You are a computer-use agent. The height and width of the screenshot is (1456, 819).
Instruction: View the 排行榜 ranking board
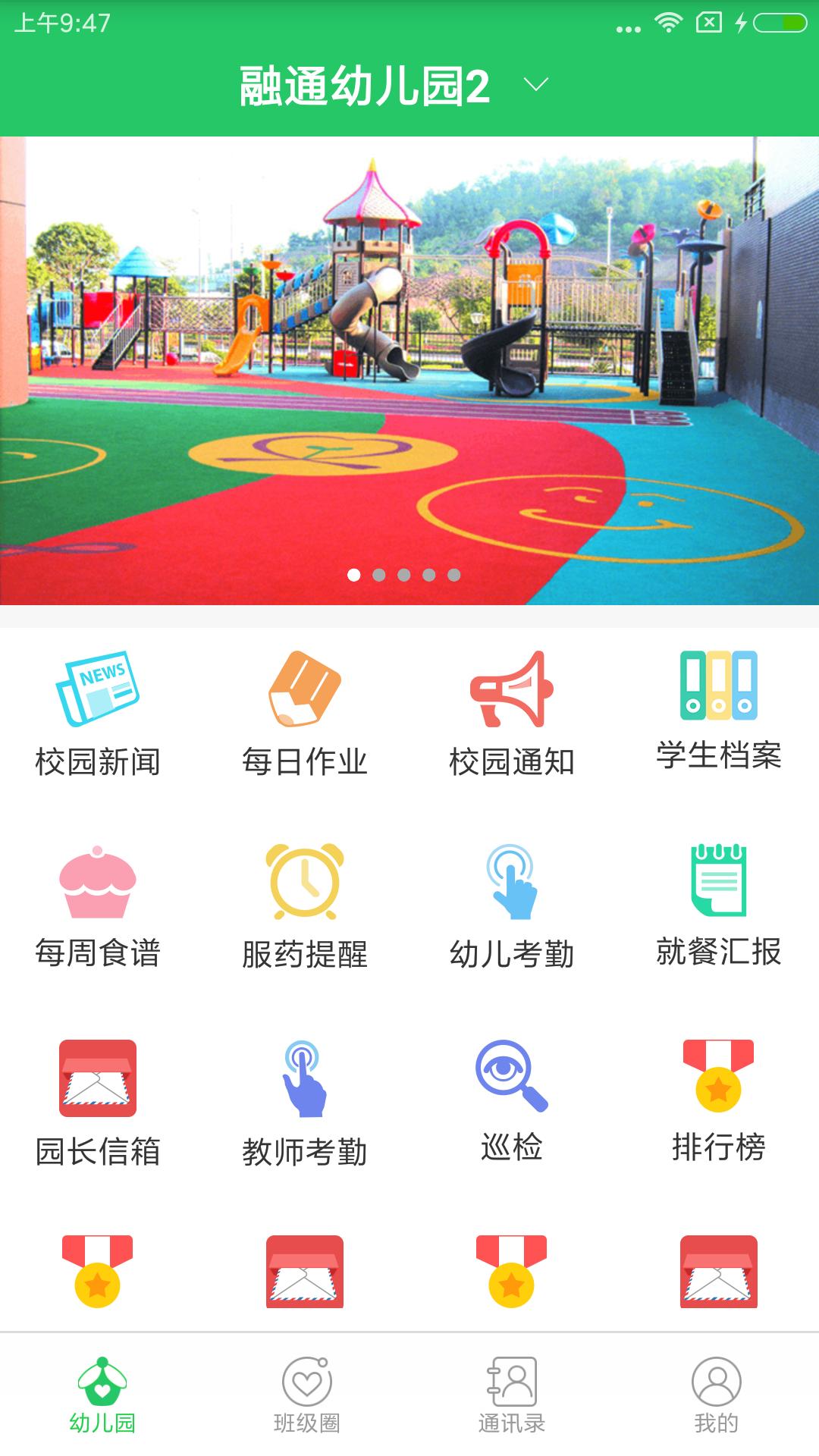(x=718, y=1101)
